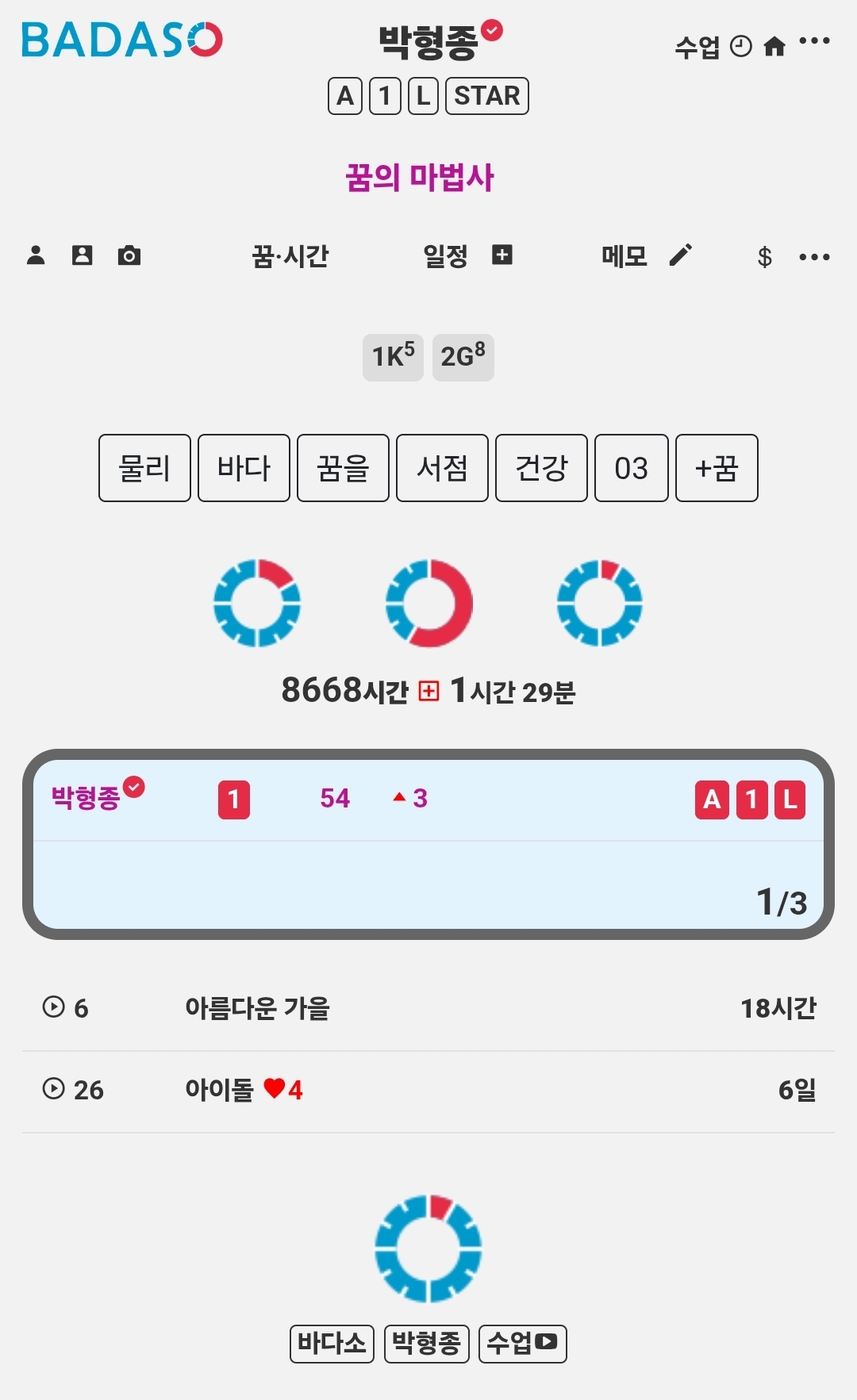Tap the red plus box beside 8668시간
This screenshot has width=857, height=1400.
pos(428,692)
